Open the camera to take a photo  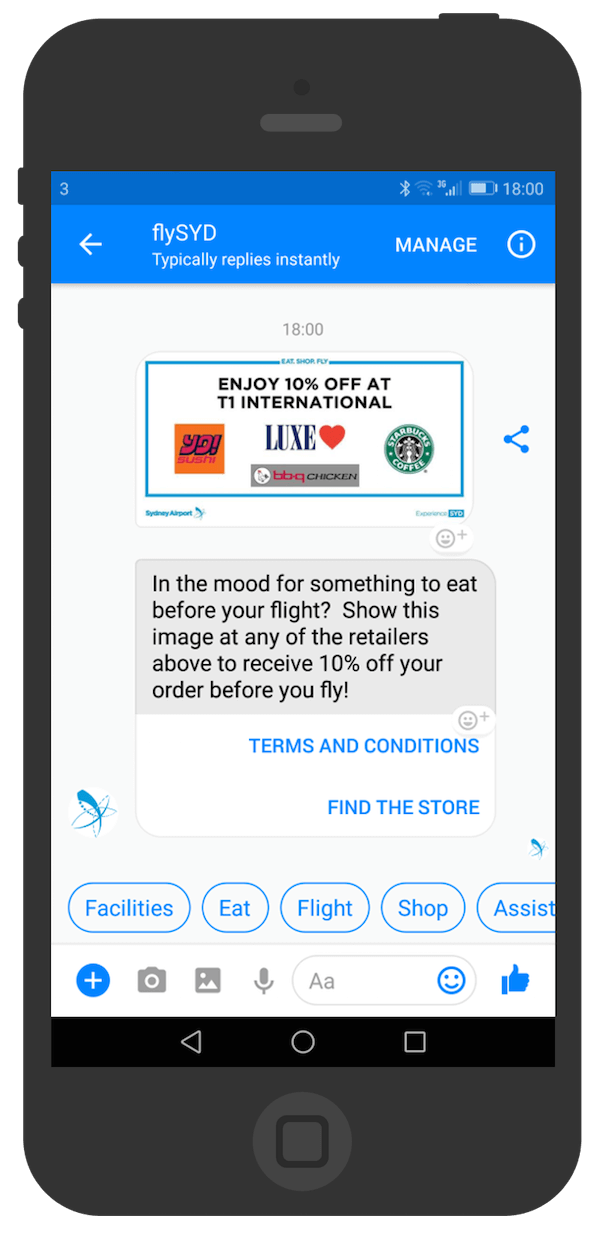click(151, 981)
